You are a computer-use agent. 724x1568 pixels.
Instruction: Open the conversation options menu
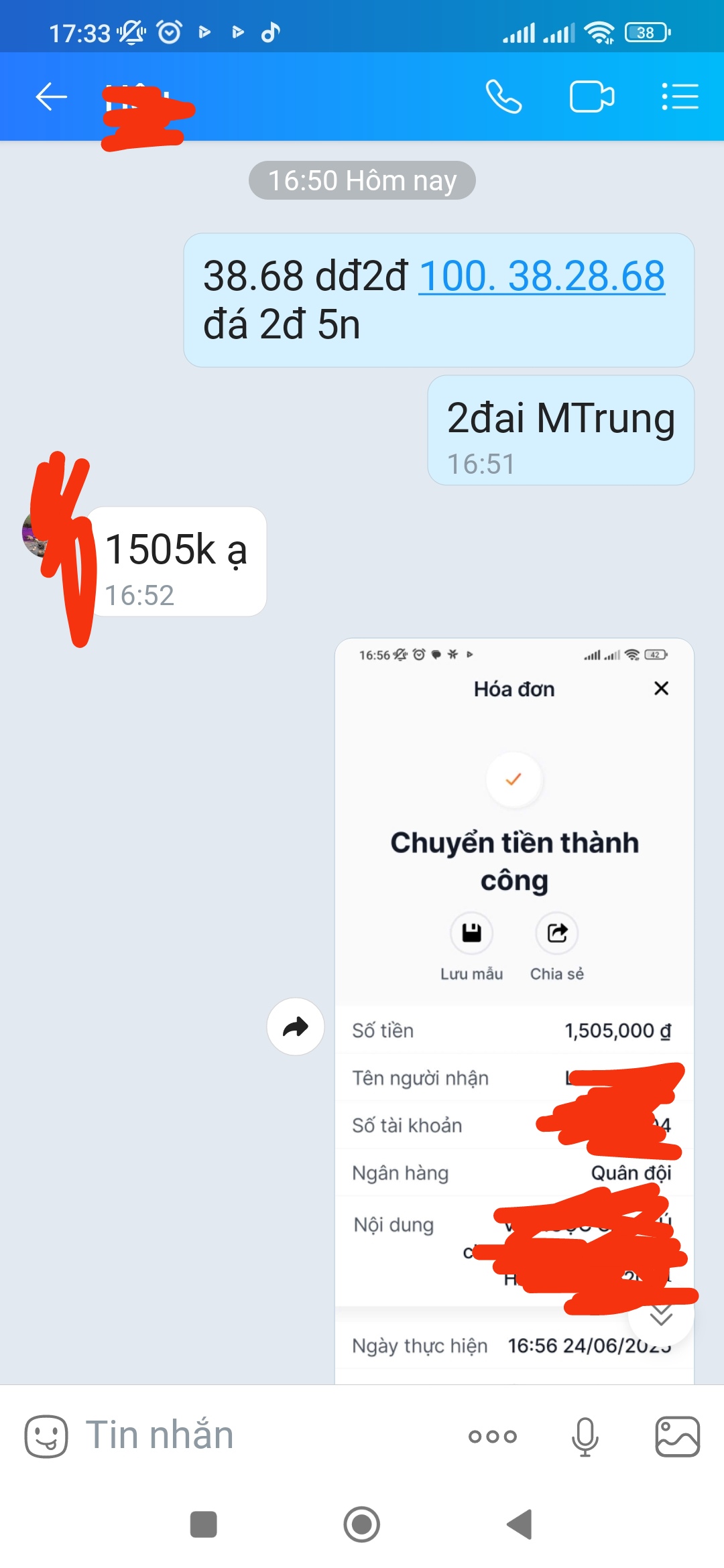(x=680, y=96)
